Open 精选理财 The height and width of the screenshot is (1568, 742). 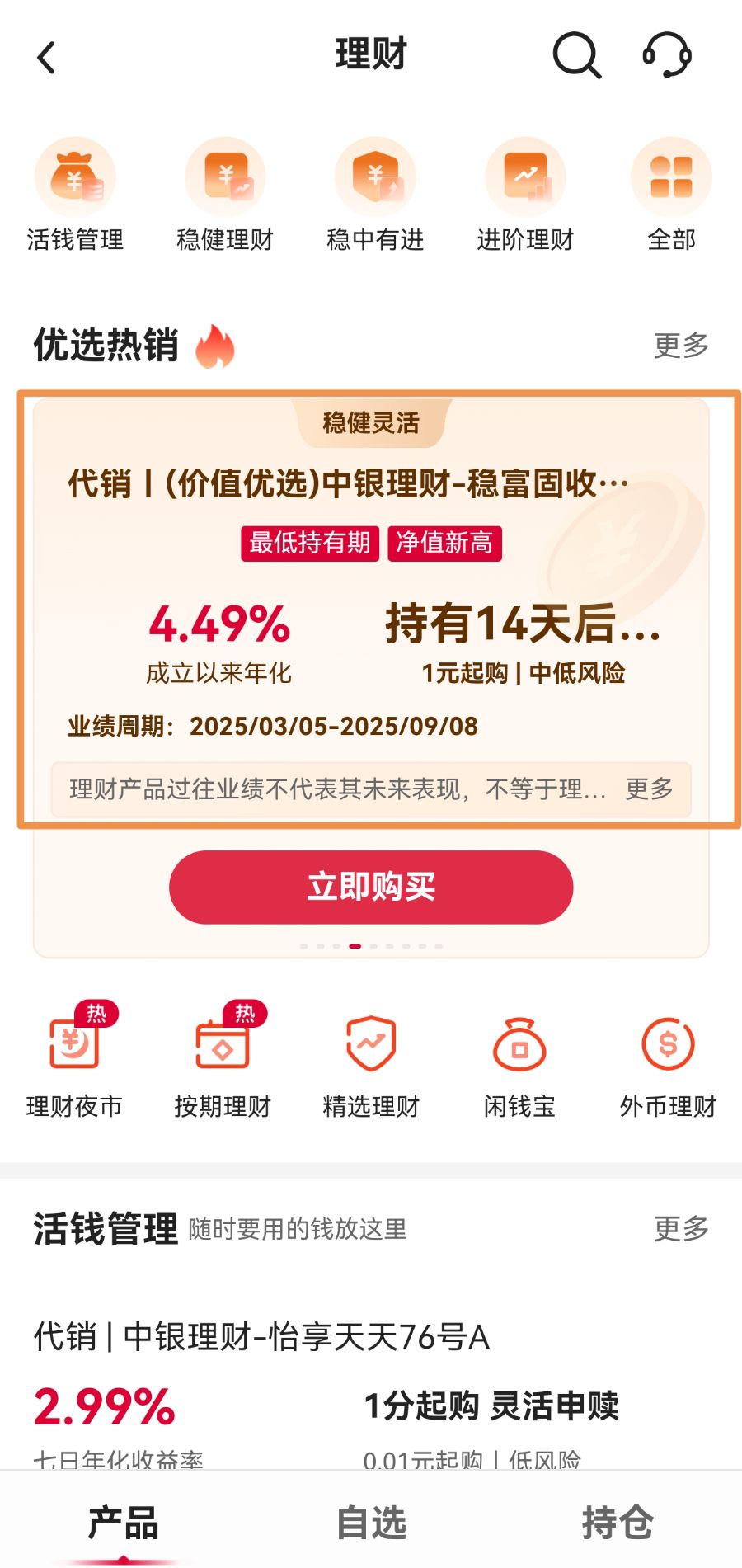pyautogui.click(x=371, y=1062)
